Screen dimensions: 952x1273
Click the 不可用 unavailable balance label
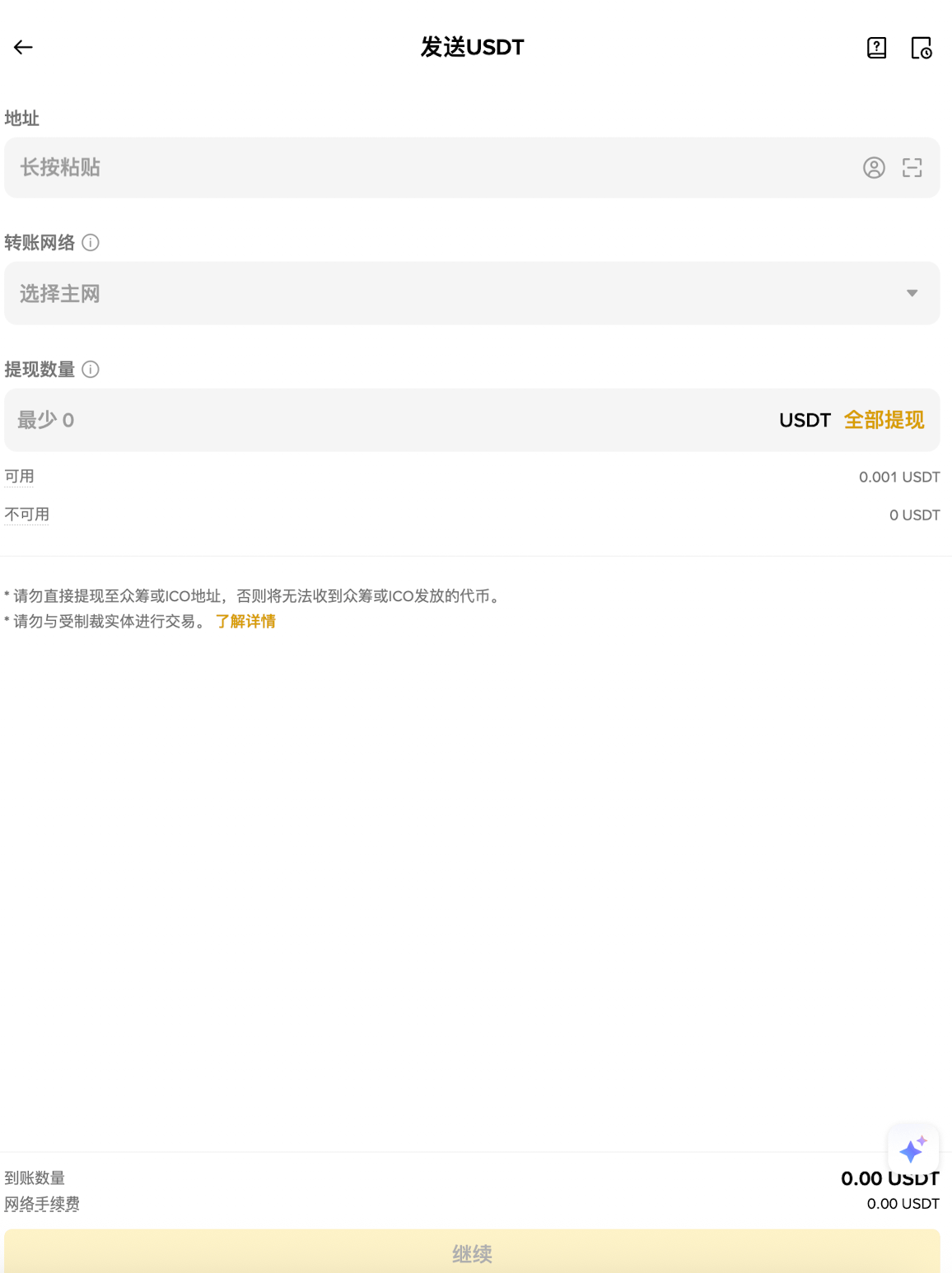(x=27, y=514)
